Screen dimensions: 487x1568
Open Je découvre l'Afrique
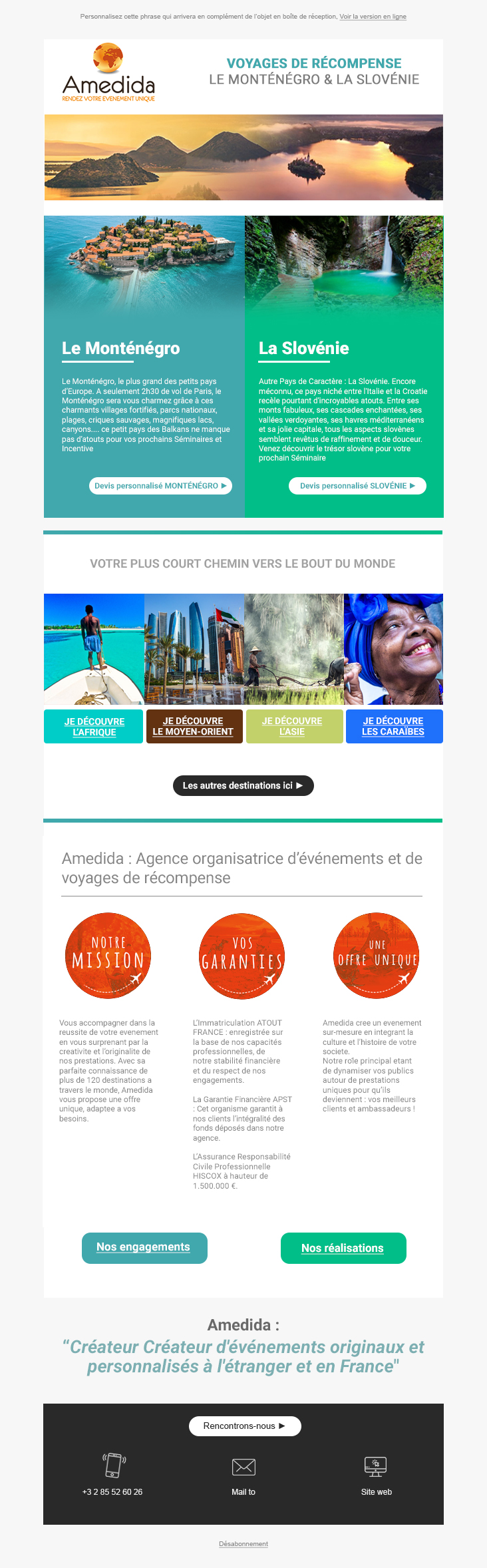tap(94, 727)
